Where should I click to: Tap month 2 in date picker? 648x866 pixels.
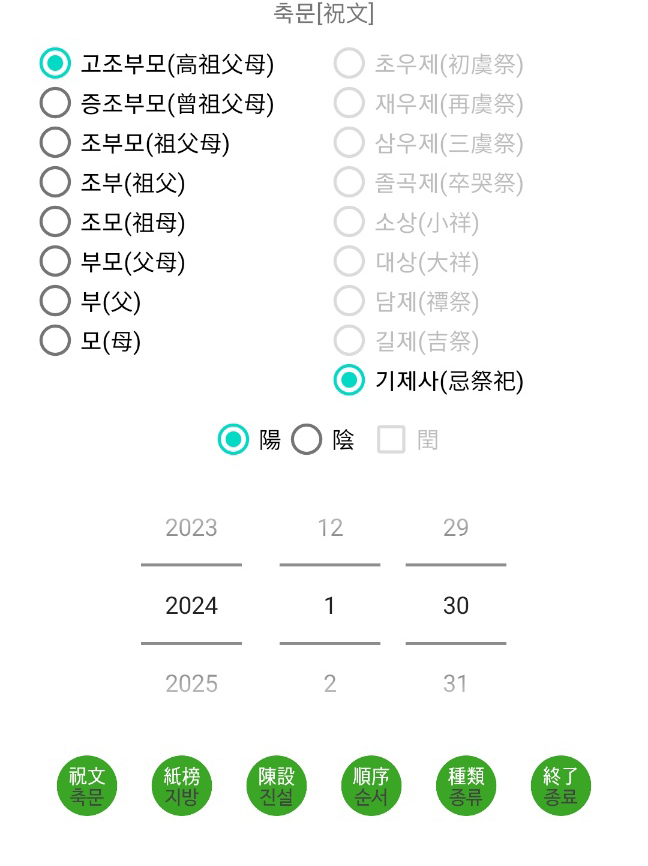coord(330,684)
